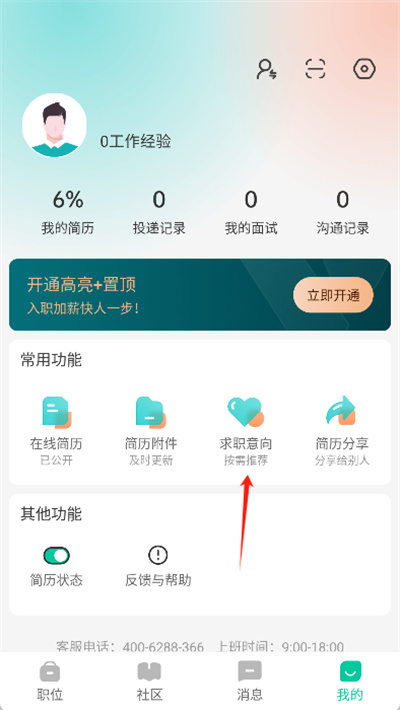Open the settings hexagon icon

(364, 69)
